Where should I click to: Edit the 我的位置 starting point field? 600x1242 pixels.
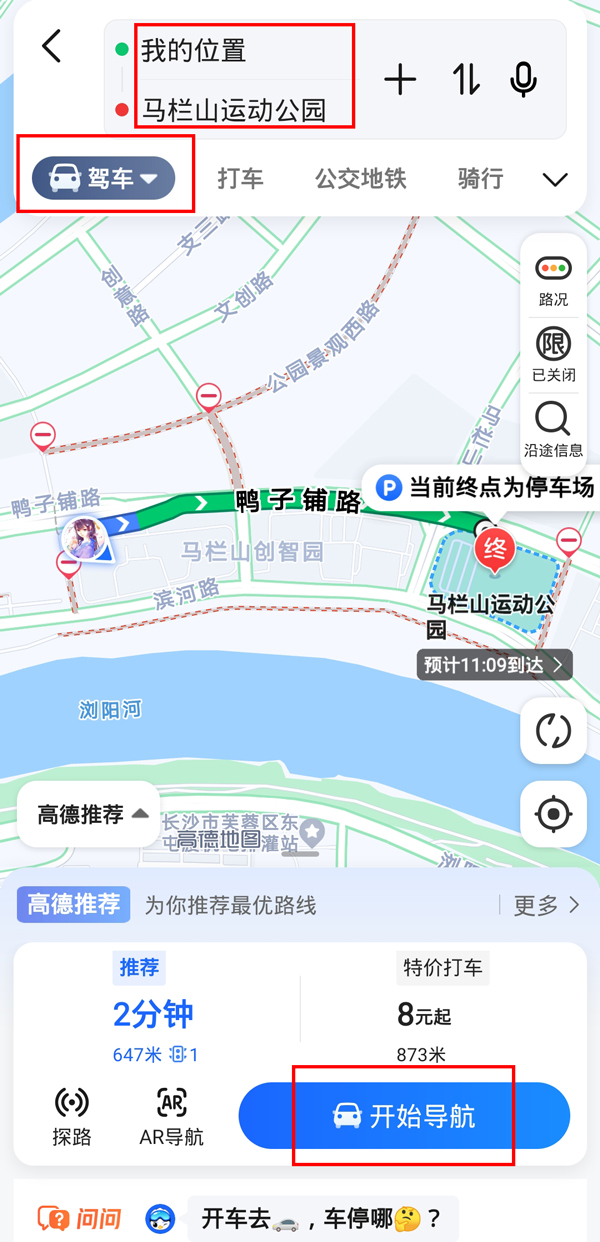[245, 50]
